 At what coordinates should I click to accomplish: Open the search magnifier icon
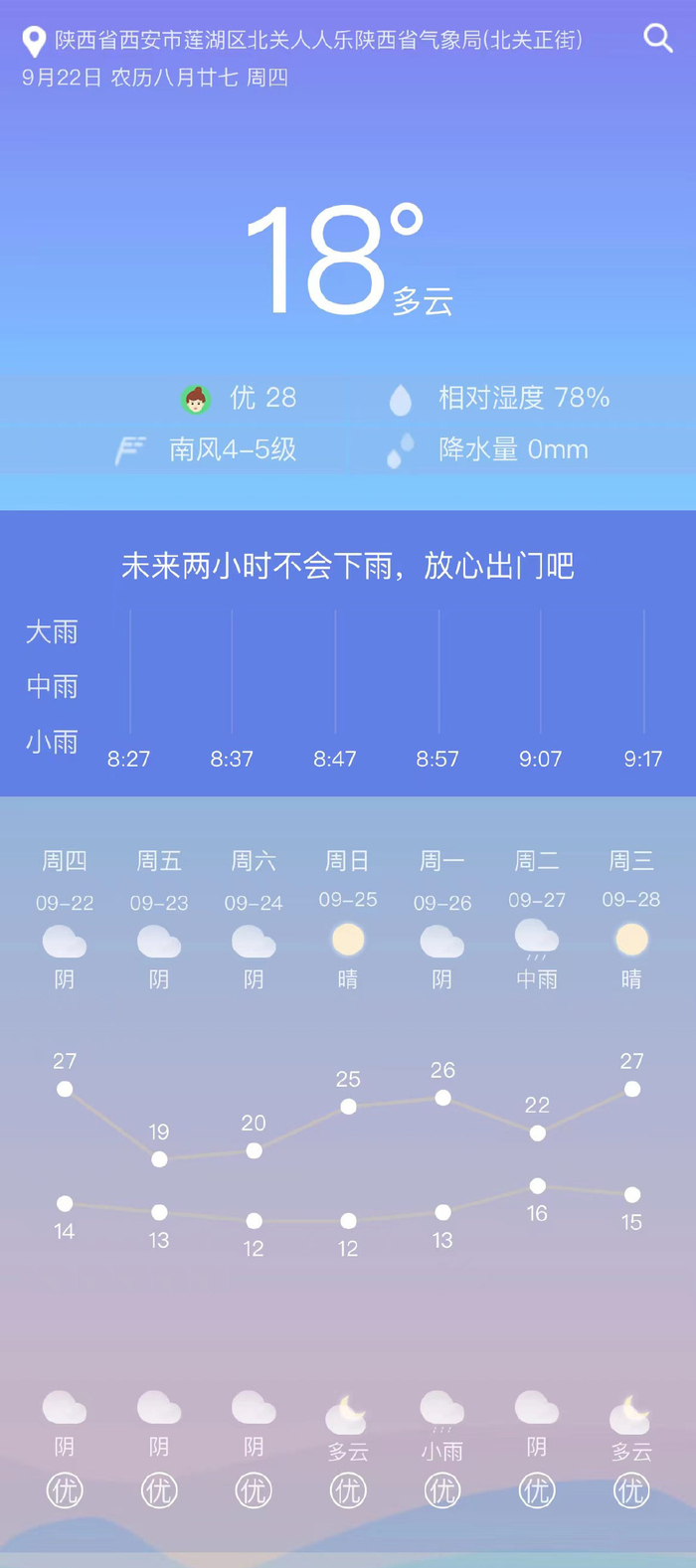[x=658, y=39]
